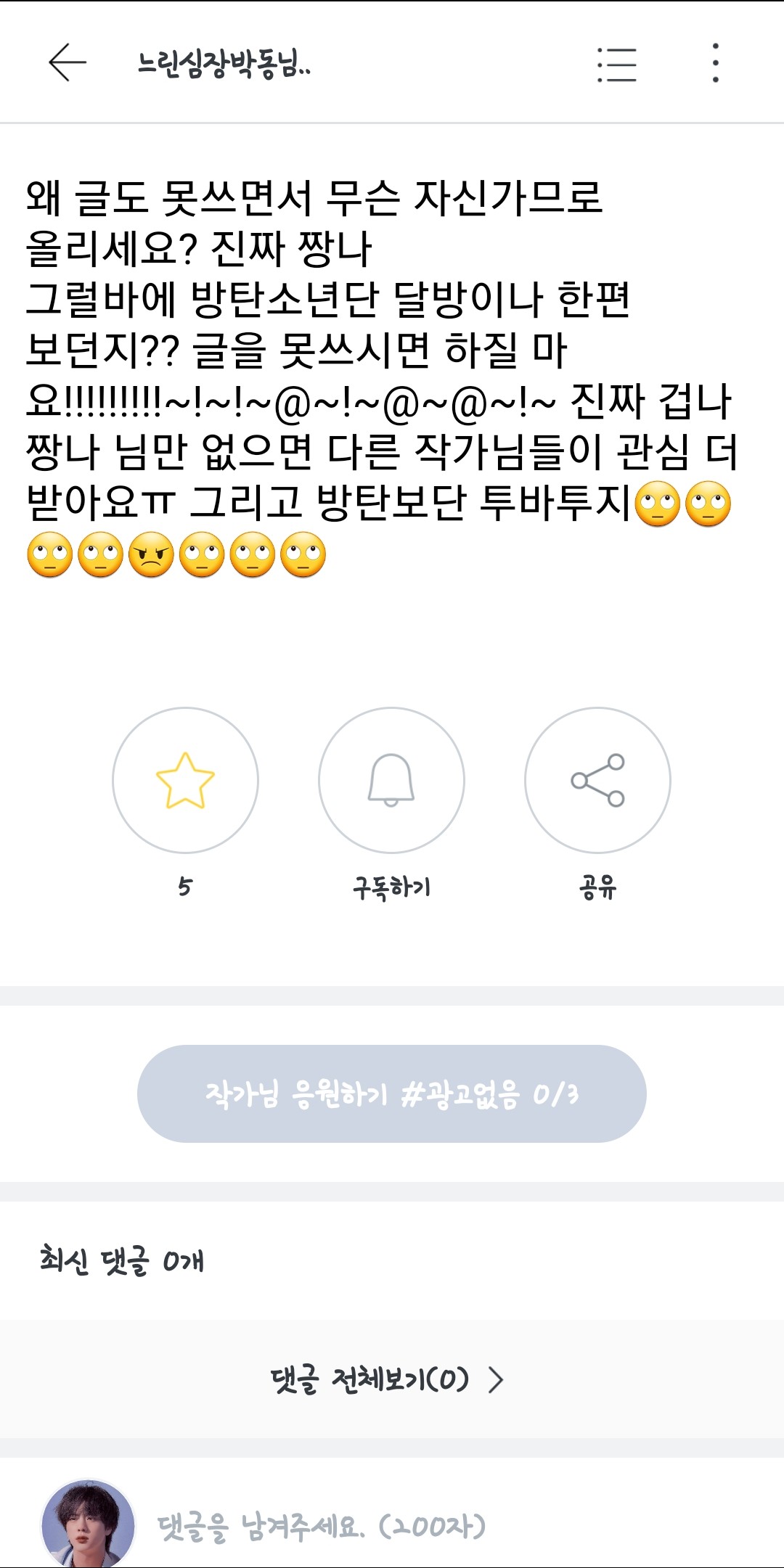This screenshot has height=1568, width=784.
Task: Open the episode list icon
Action: pos(616,64)
